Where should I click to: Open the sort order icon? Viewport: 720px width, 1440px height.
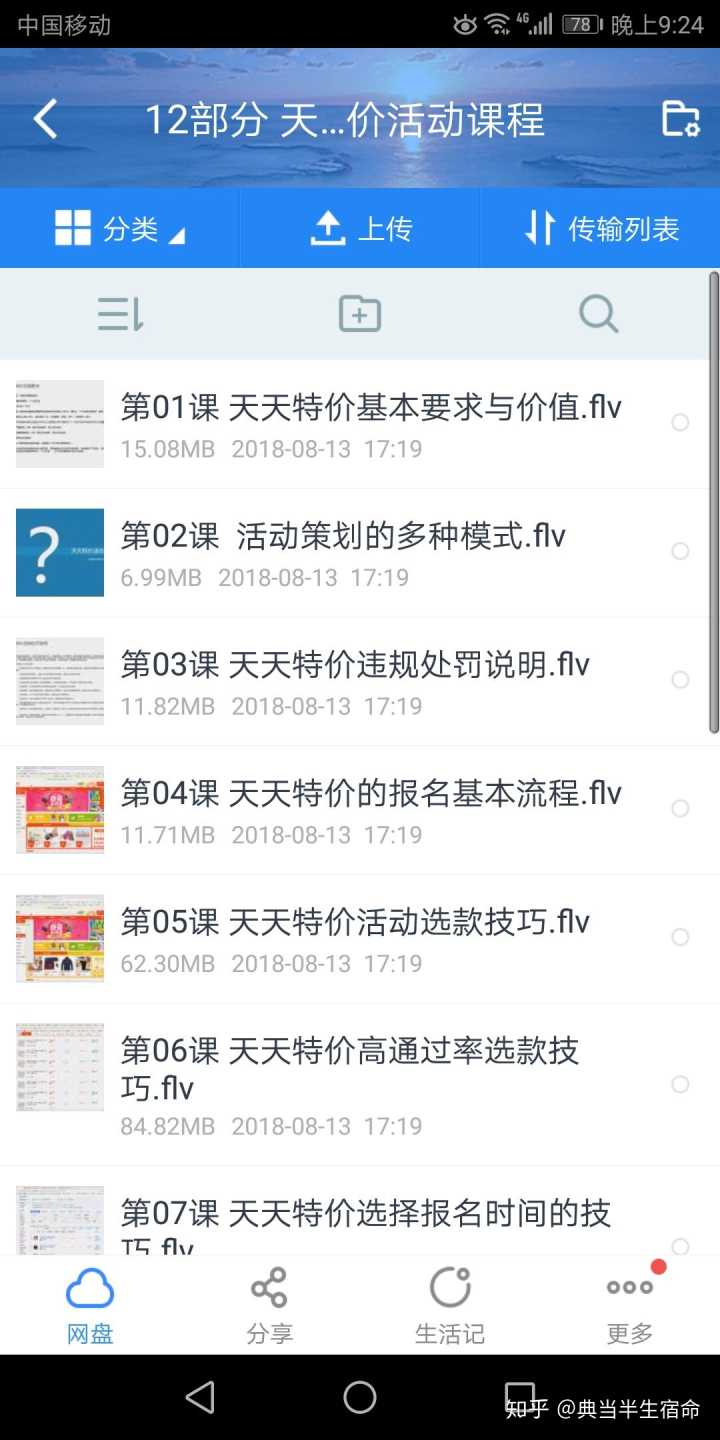(x=120, y=315)
